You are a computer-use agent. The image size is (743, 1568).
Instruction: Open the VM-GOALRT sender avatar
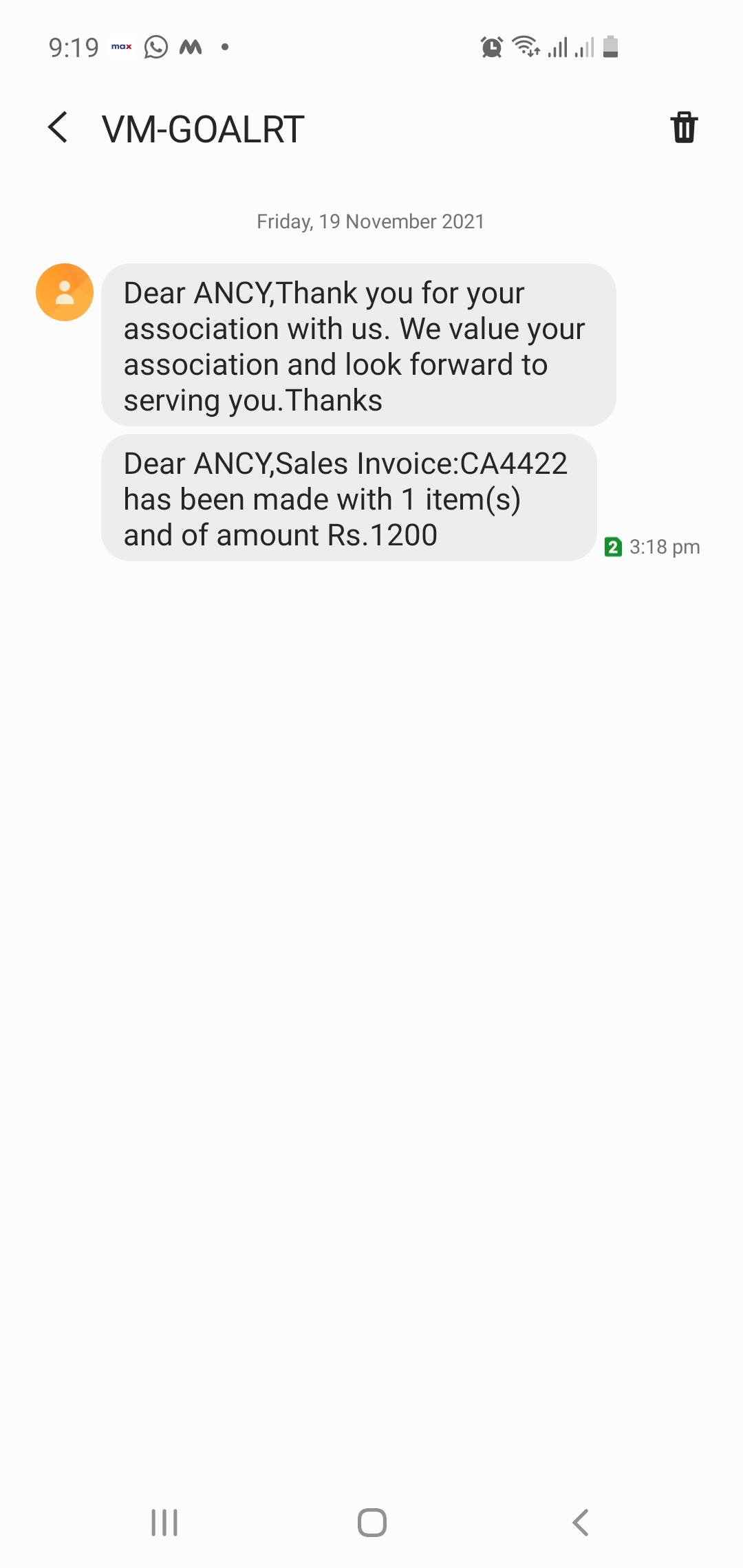(x=65, y=292)
